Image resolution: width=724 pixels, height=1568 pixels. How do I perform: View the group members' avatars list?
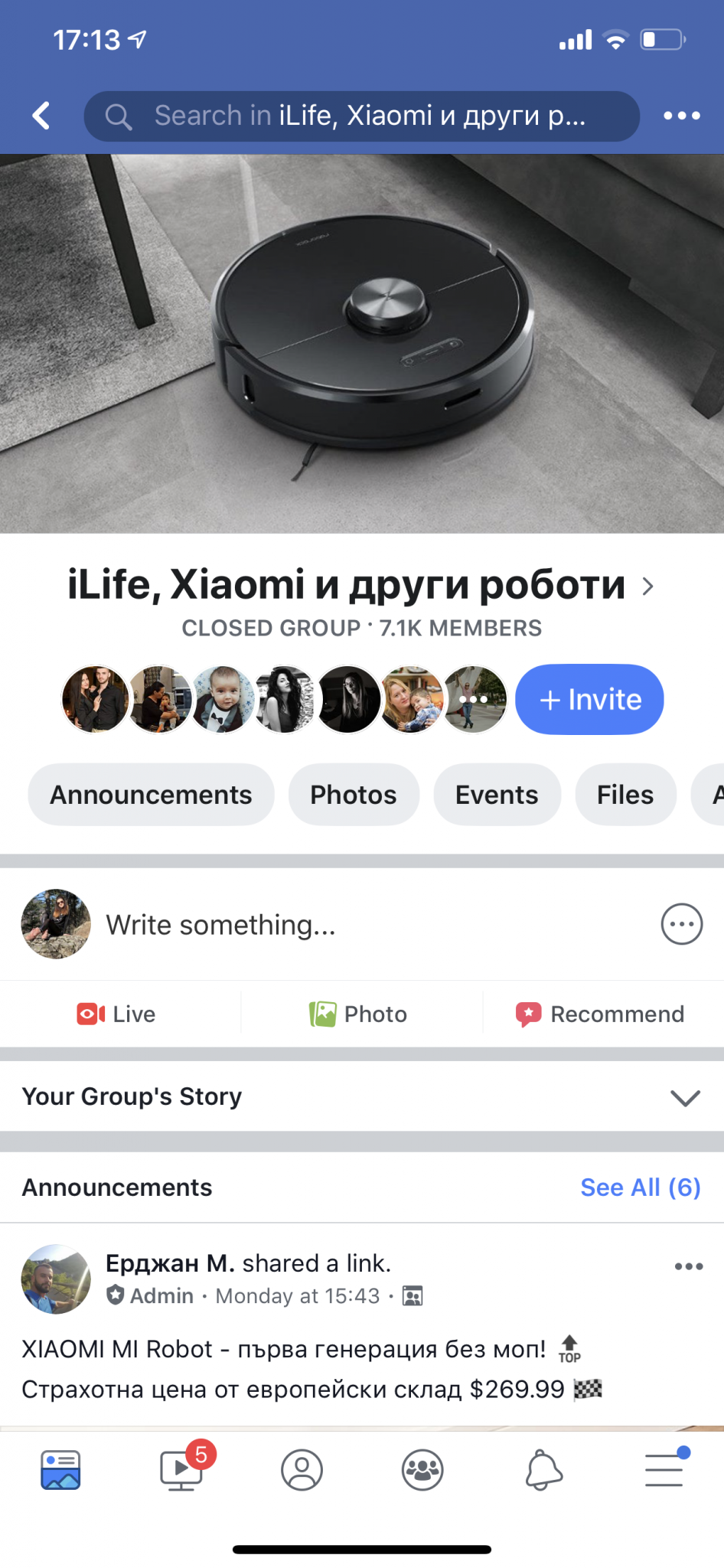pos(284,699)
